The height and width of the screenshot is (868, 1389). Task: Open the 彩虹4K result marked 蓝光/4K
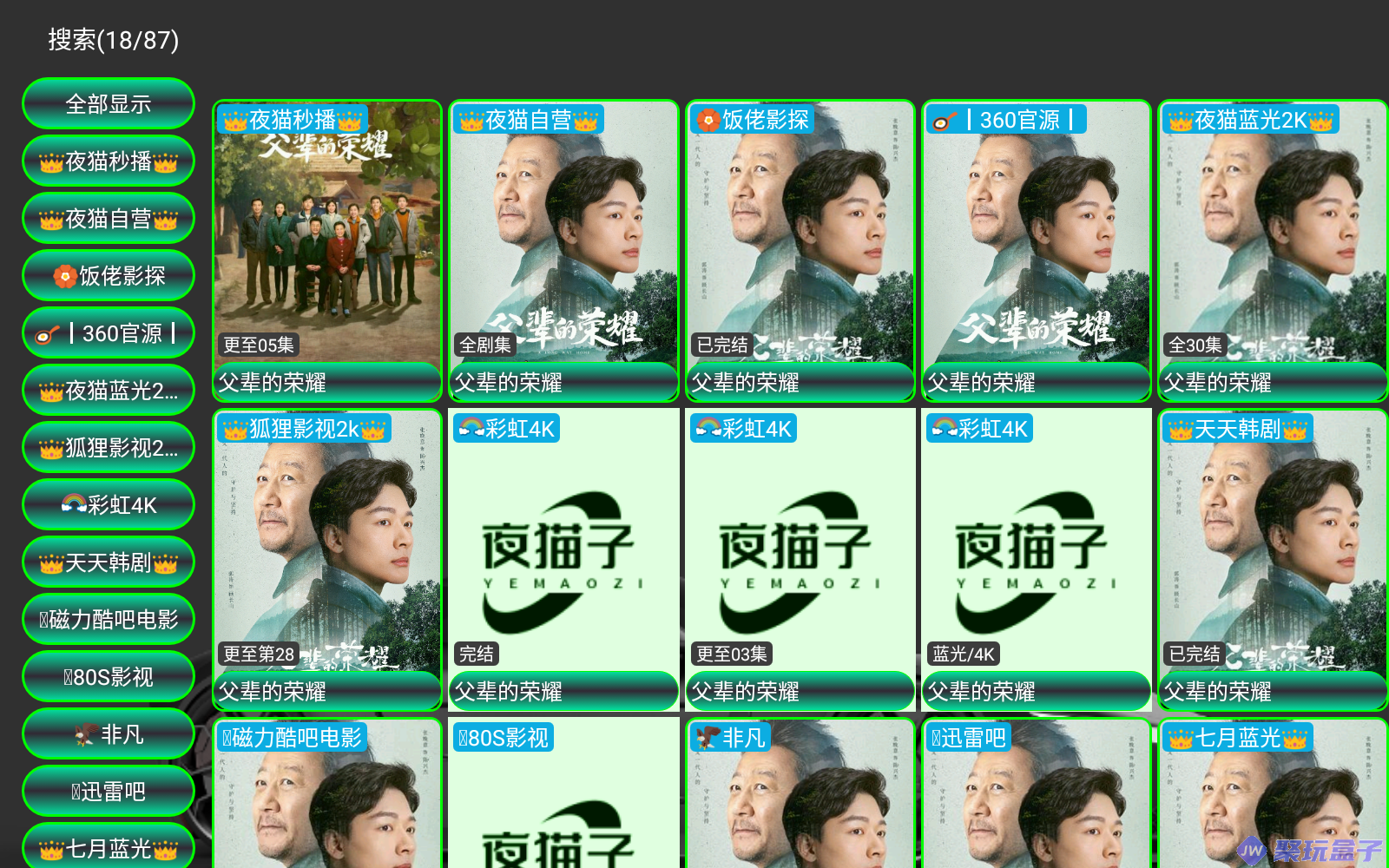point(1036,561)
